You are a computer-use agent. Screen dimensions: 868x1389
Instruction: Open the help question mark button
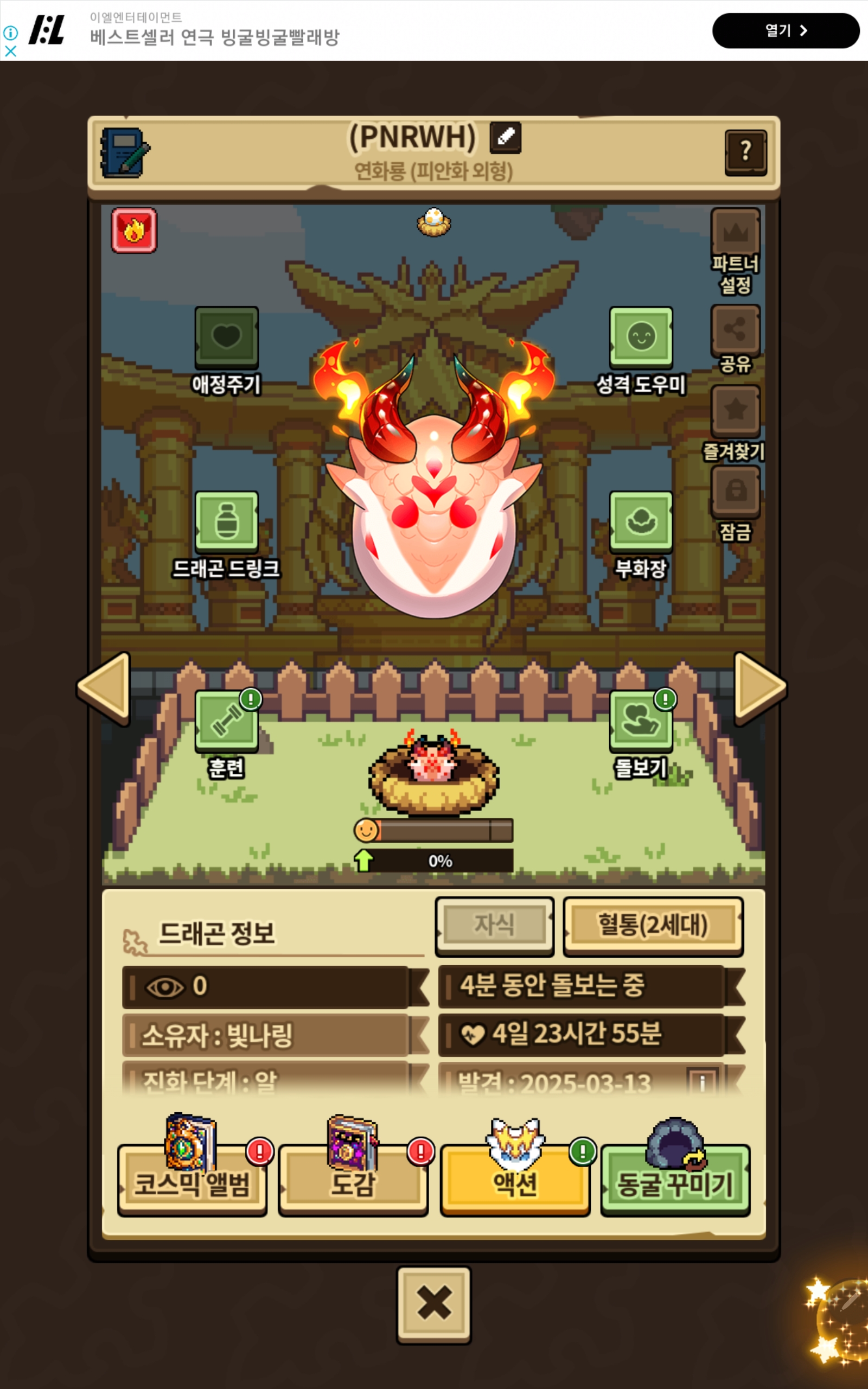[745, 152]
